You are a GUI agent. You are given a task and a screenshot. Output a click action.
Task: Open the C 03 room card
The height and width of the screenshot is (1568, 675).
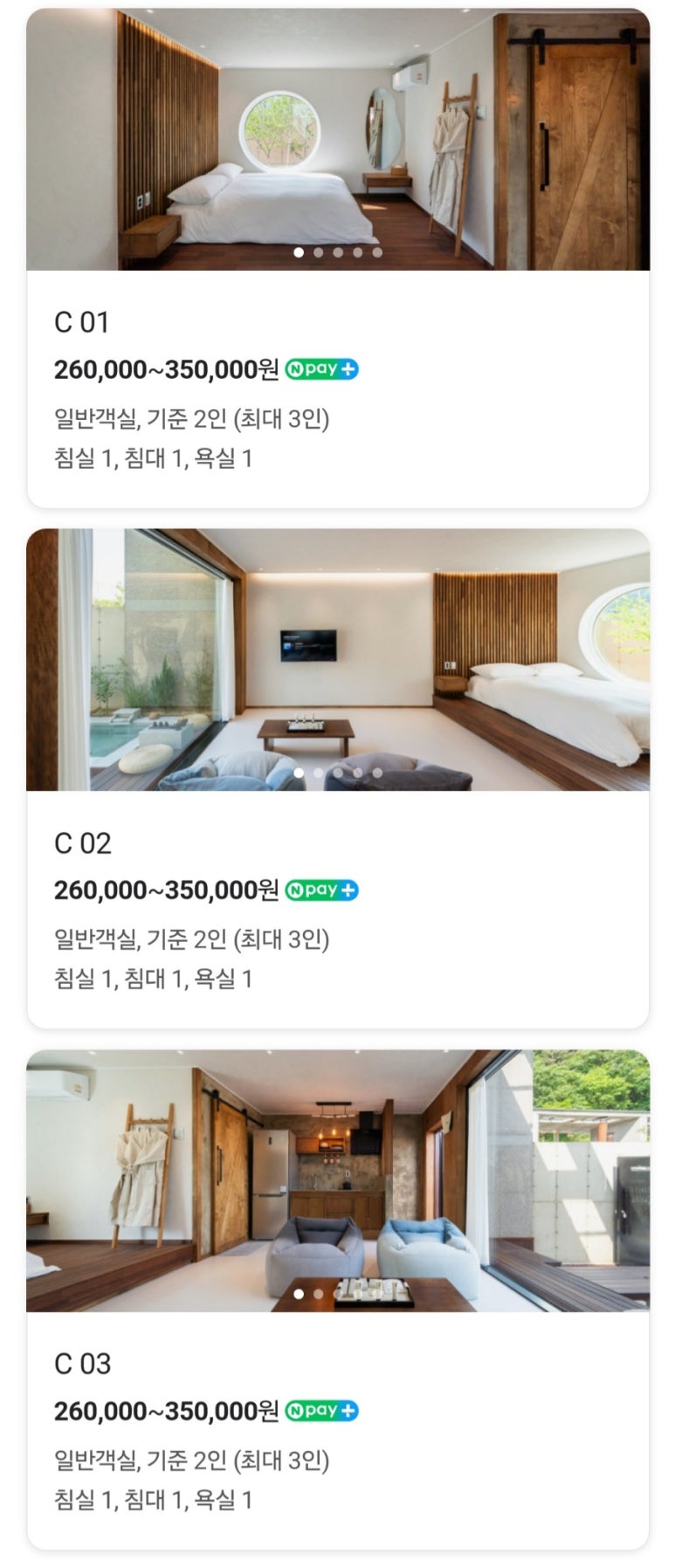pyautogui.click(x=82, y=1364)
